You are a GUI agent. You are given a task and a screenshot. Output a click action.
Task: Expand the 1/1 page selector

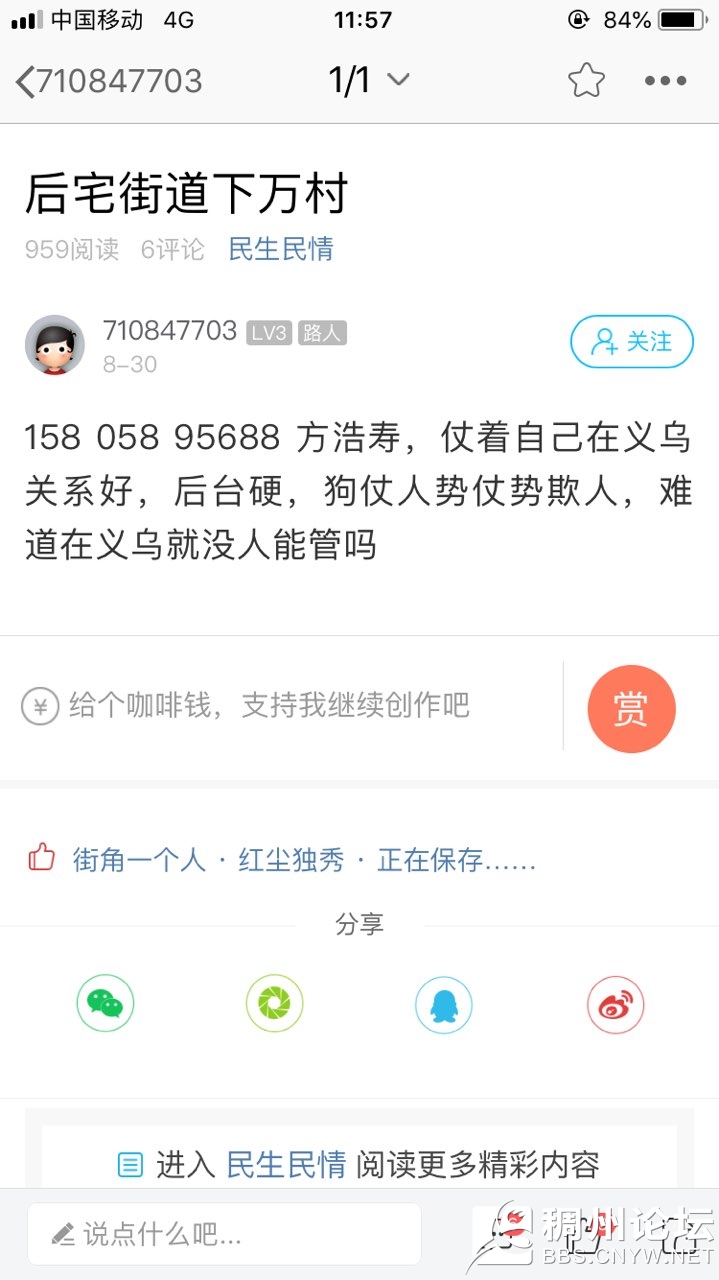coord(369,80)
